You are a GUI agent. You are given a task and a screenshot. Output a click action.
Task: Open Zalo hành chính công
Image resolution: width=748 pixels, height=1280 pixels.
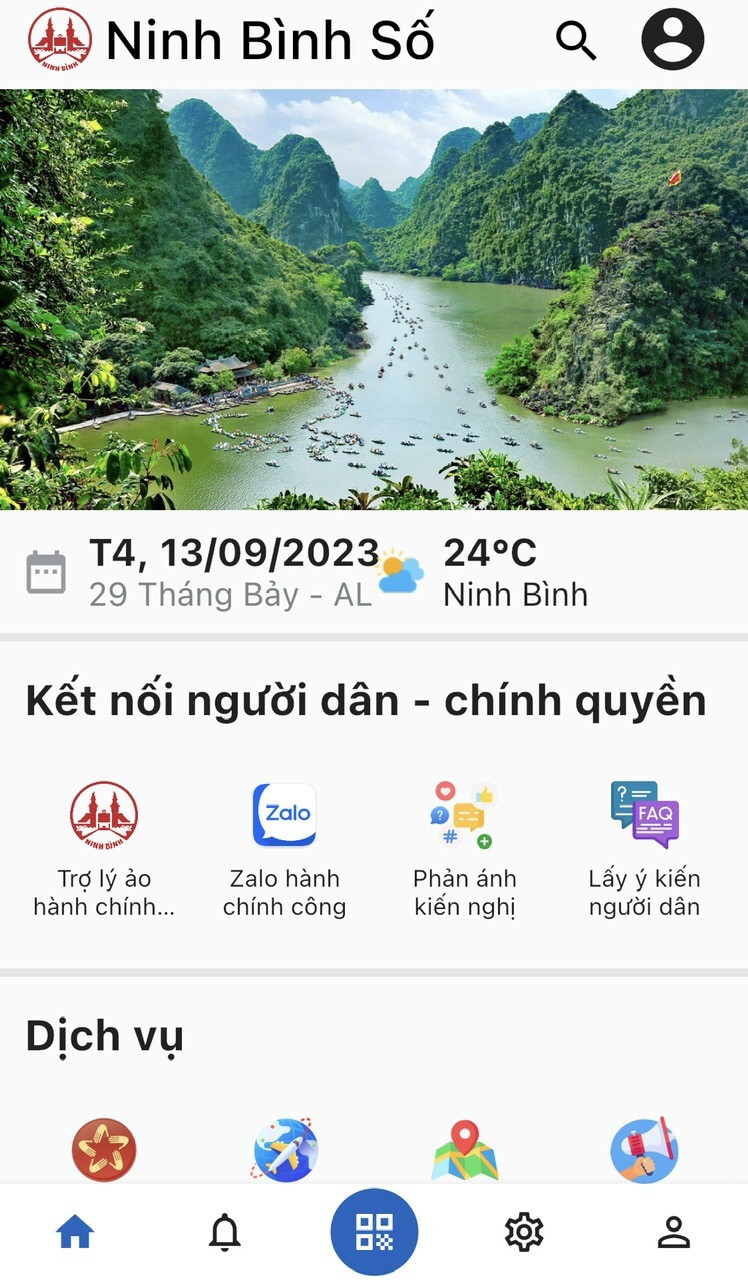pyautogui.click(x=283, y=814)
